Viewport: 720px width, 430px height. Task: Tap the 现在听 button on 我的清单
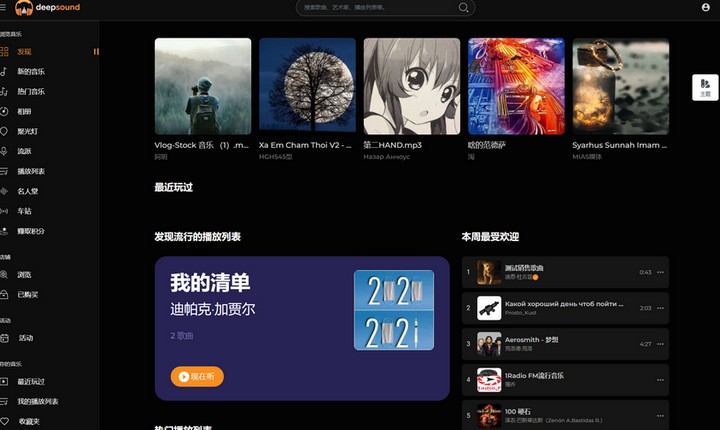(197, 376)
